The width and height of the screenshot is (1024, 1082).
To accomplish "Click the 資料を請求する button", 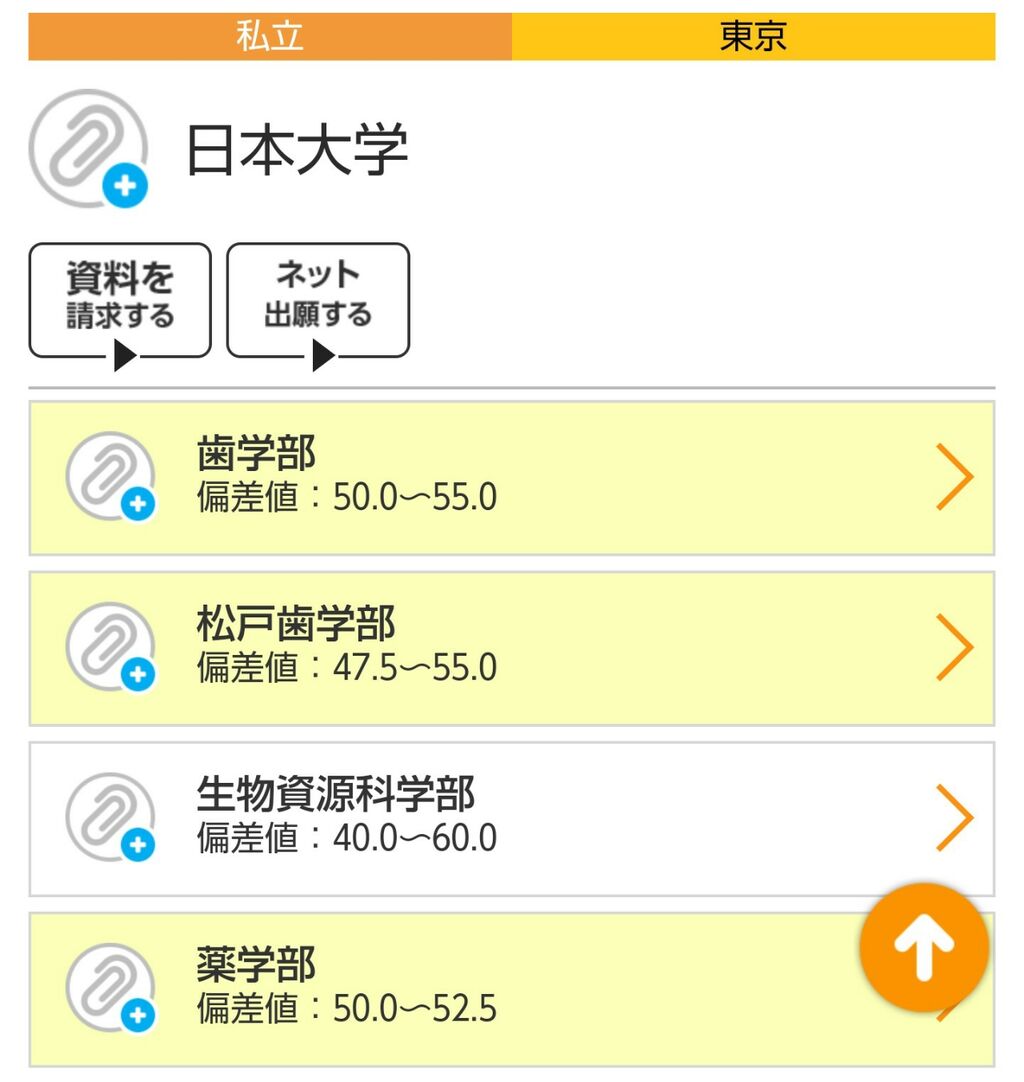I will [118, 297].
